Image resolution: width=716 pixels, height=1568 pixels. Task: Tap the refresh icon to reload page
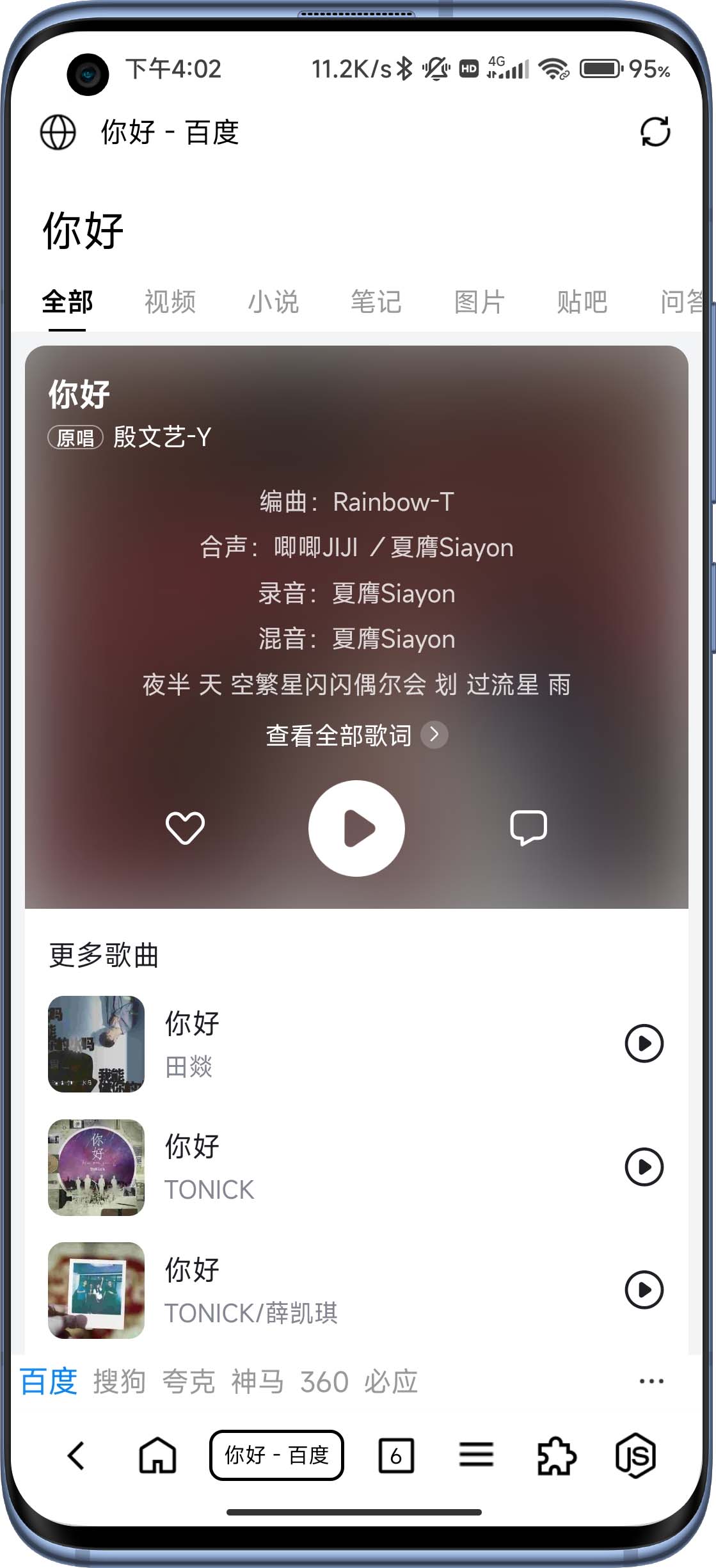pyautogui.click(x=655, y=131)
